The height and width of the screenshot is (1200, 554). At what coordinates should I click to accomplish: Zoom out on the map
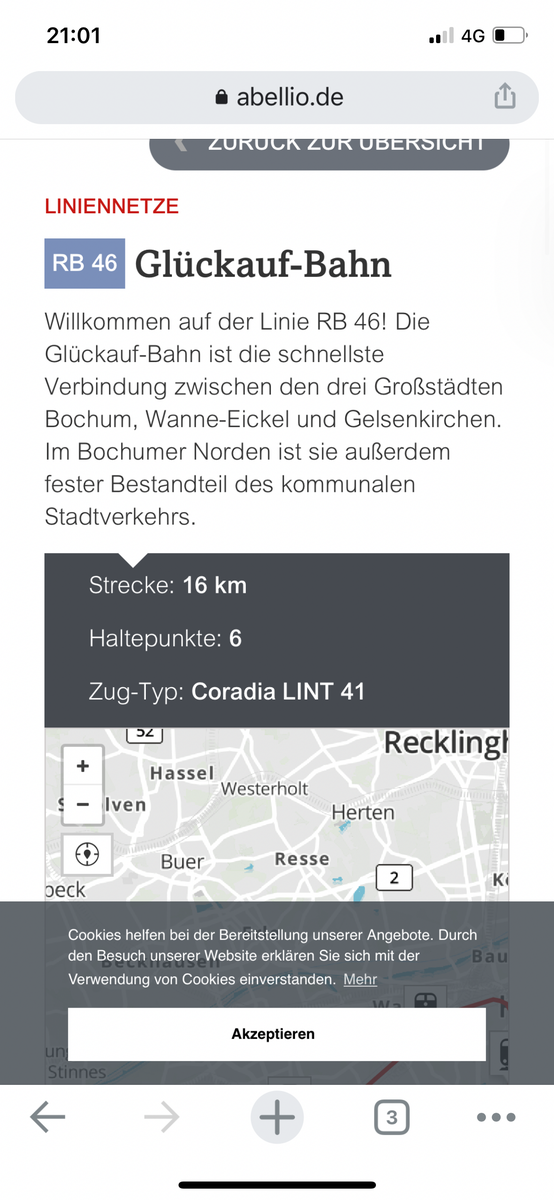click(83, 804)
